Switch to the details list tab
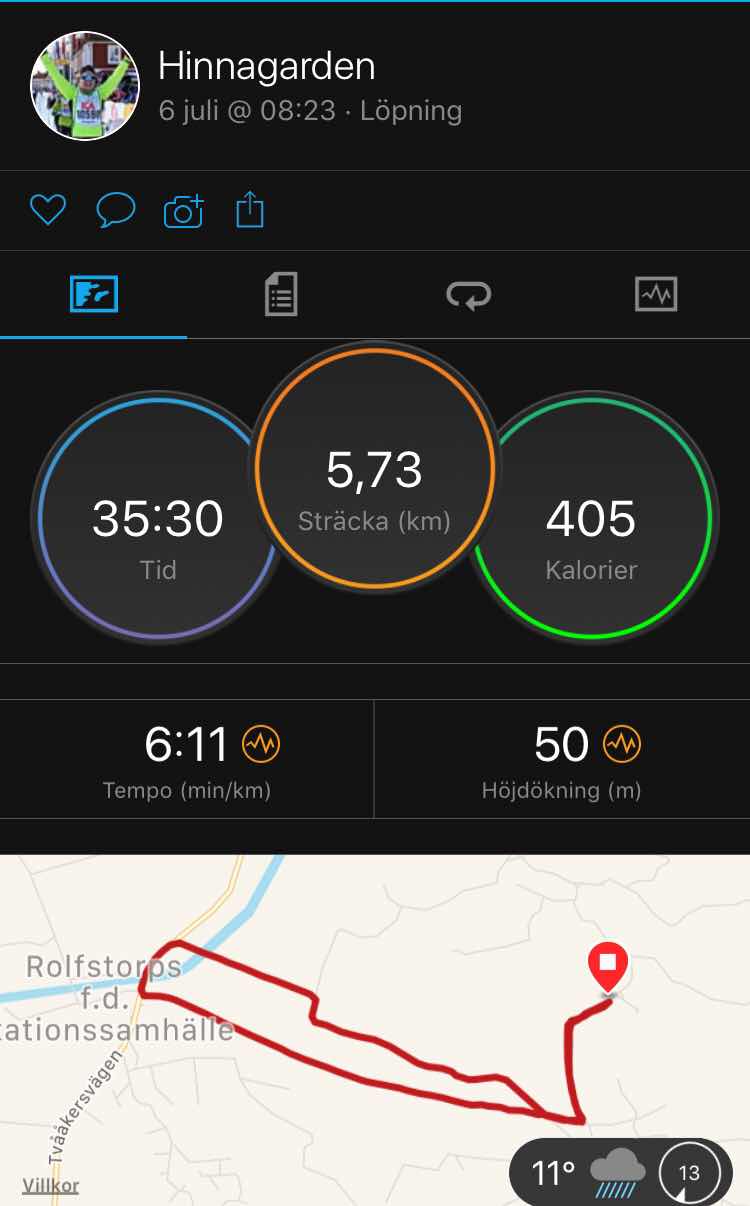 click(x=281, y=295)
